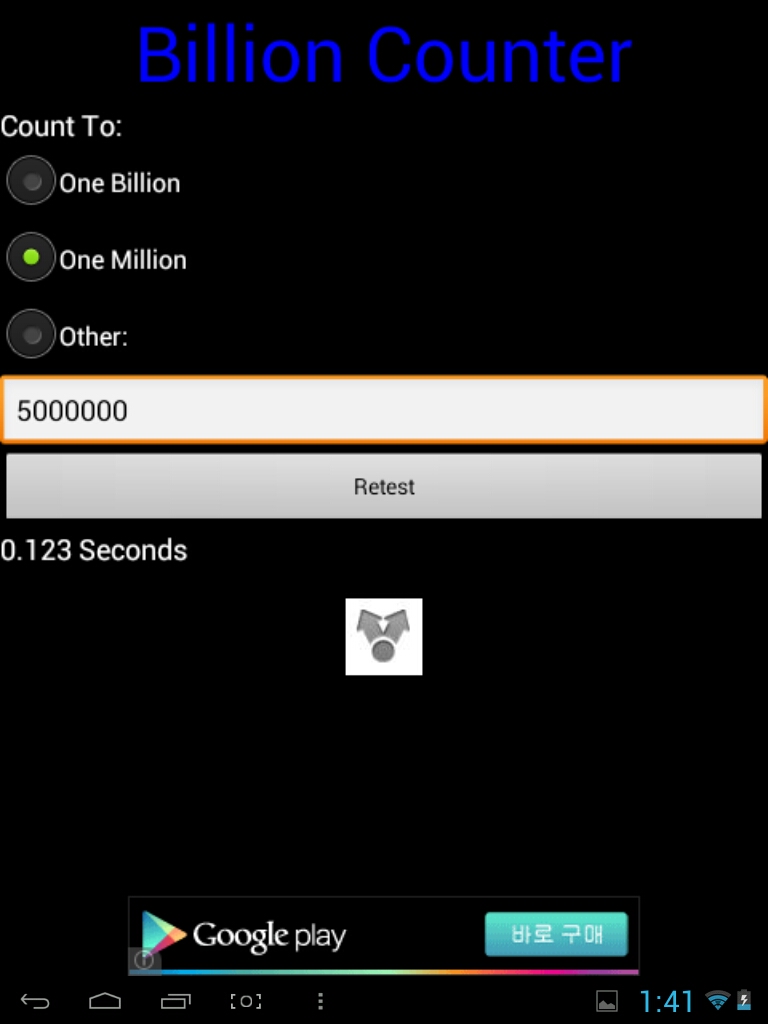Viewport: 768px width, 1024px height.
Task: Open the recent apps view
Action: click(175, 1000)
